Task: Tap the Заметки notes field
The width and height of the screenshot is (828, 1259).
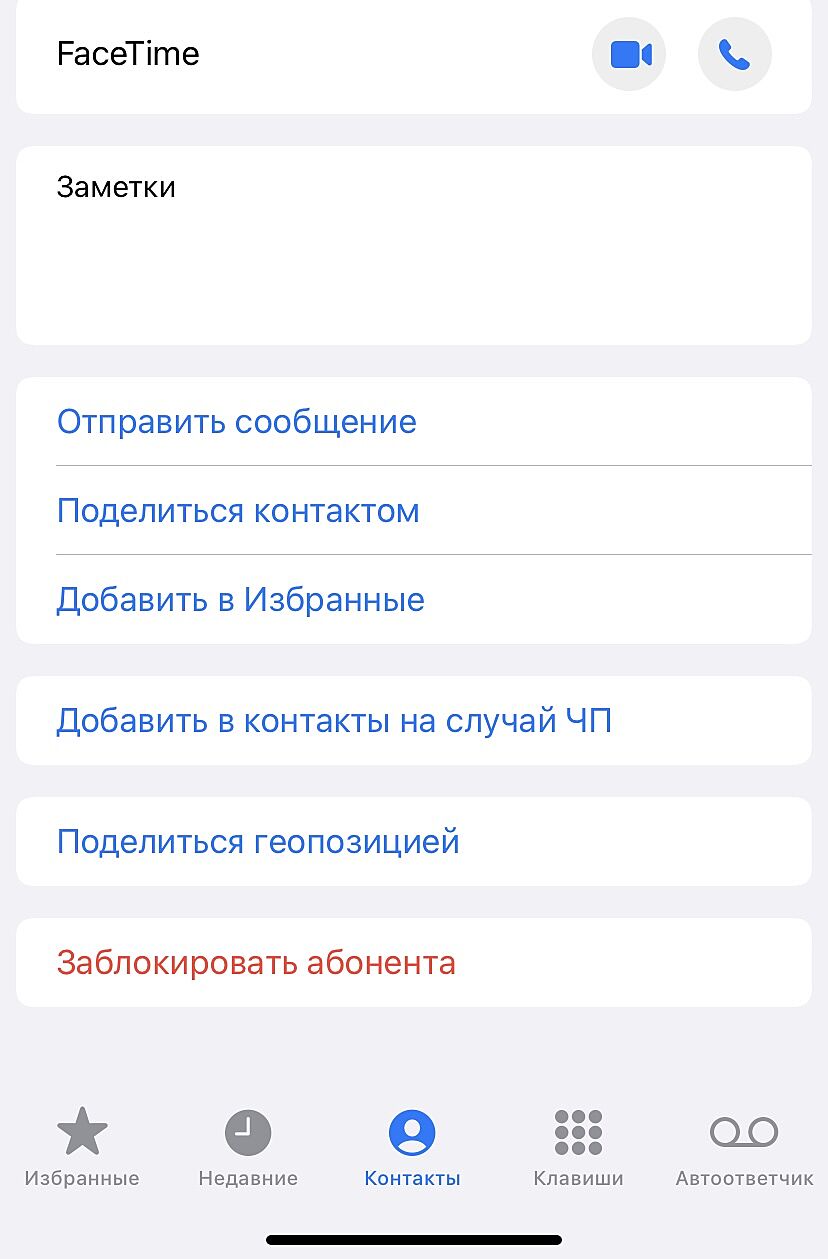Action: [413, 246]
